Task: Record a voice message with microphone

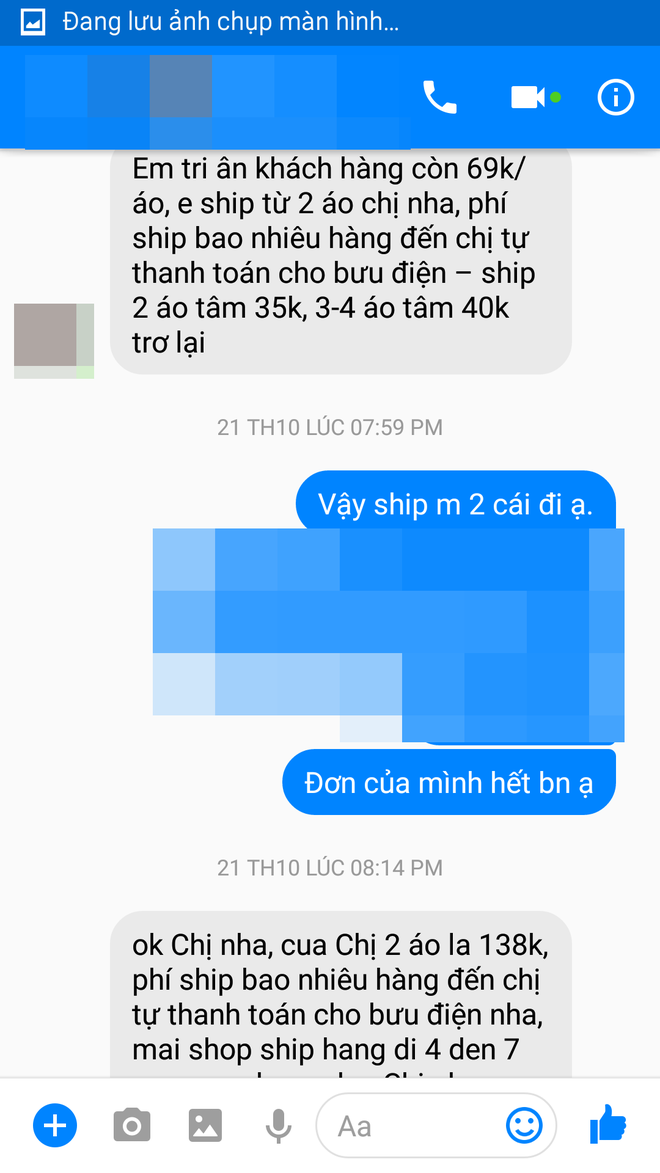Action: pos(278,1125)
